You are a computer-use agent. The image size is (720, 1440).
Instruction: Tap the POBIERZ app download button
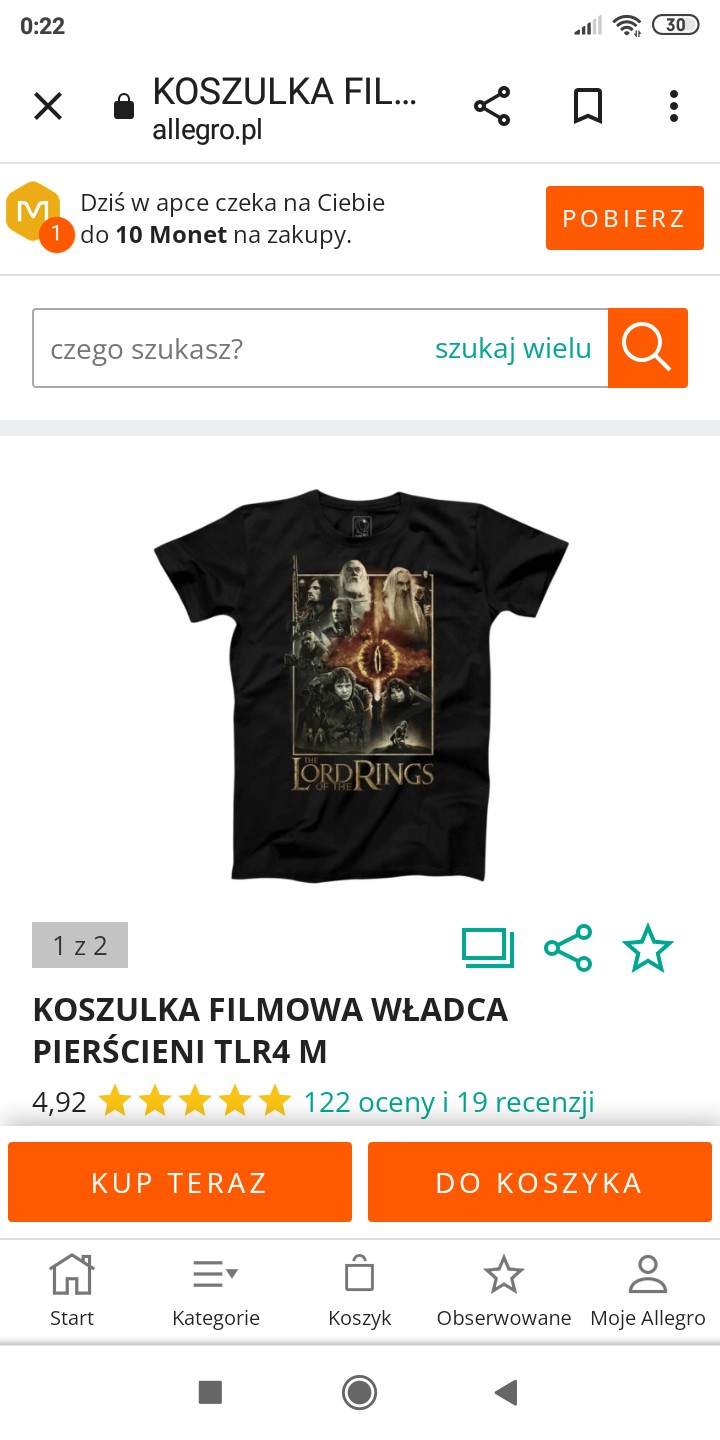click(624, 218)
